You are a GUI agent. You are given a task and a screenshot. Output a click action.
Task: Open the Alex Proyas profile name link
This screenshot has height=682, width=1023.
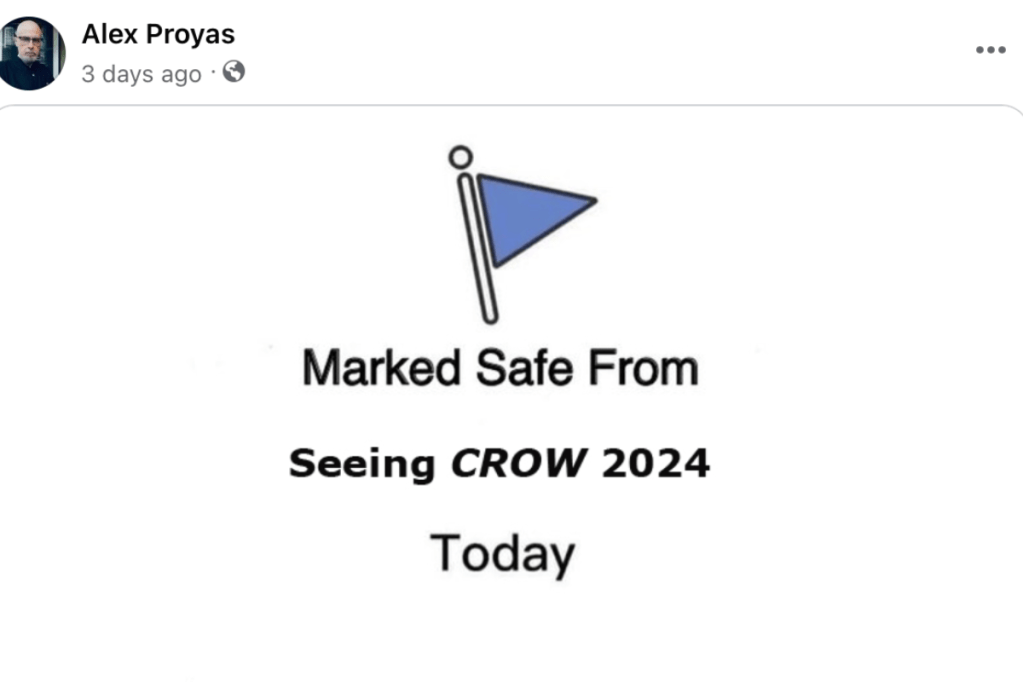coord(158,34)
